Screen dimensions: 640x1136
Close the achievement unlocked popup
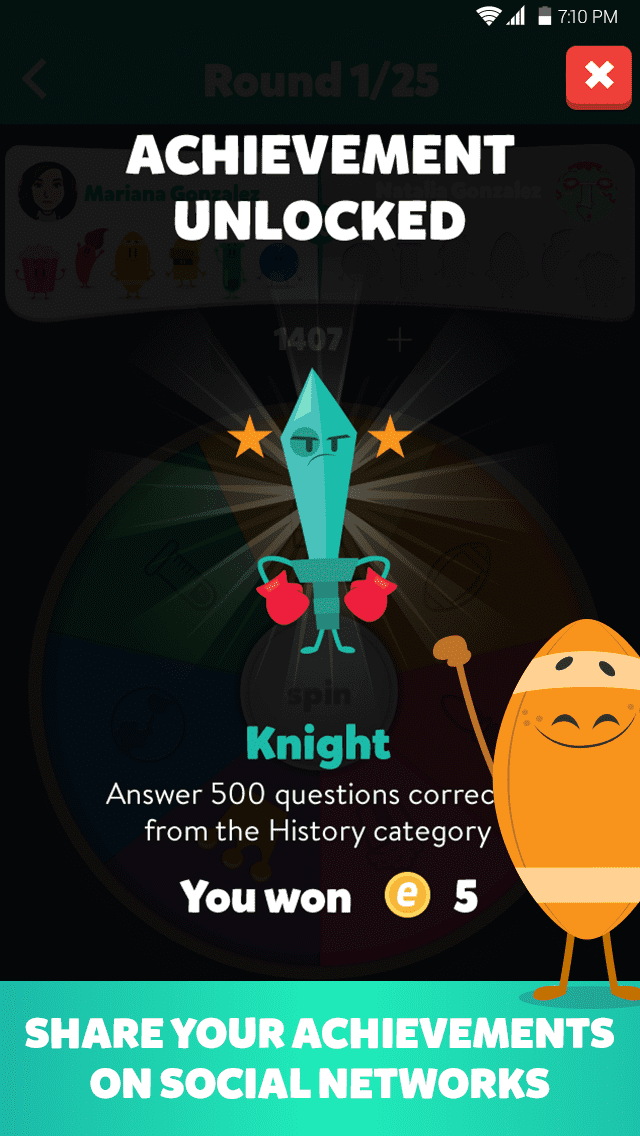point(598,76)
